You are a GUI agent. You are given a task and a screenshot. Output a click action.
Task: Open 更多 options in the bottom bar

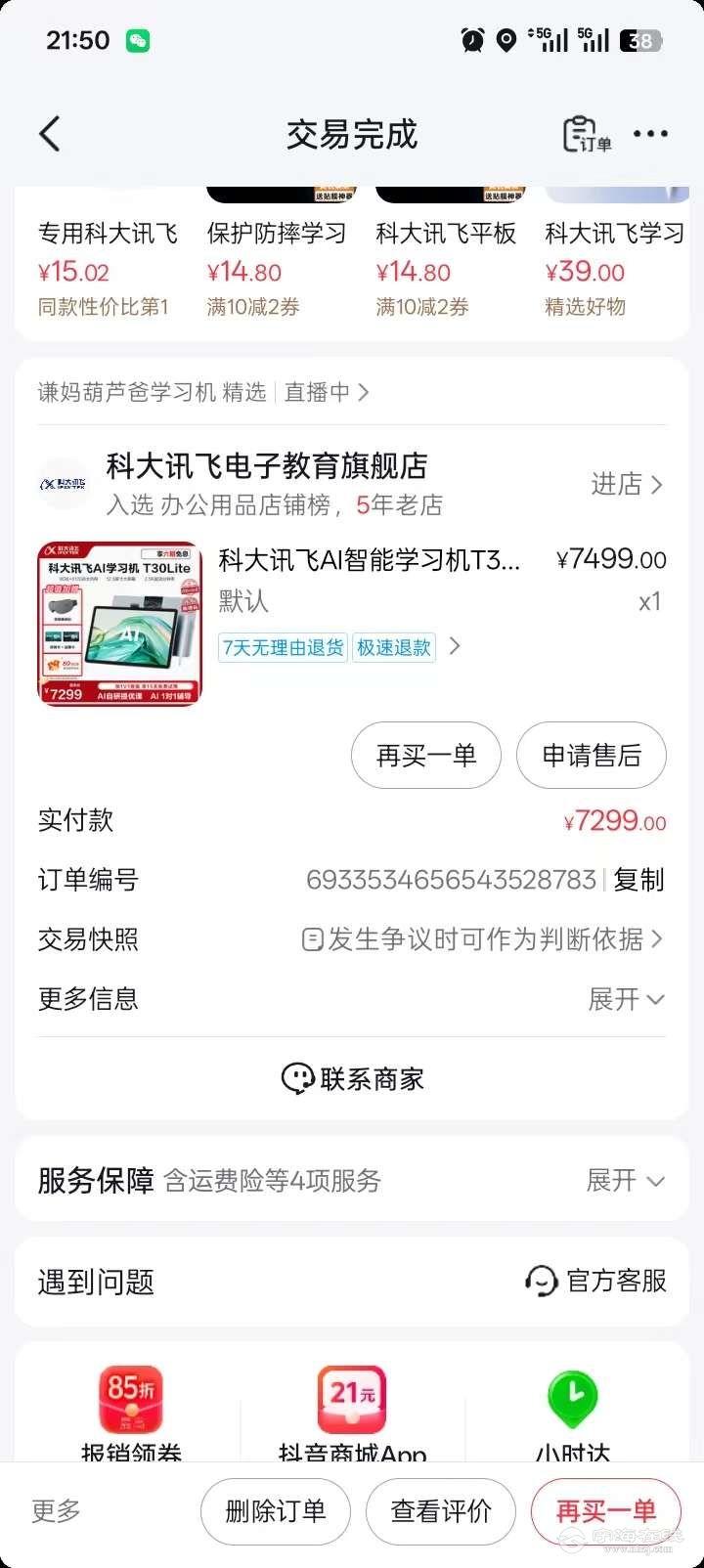click(57, 1511)
